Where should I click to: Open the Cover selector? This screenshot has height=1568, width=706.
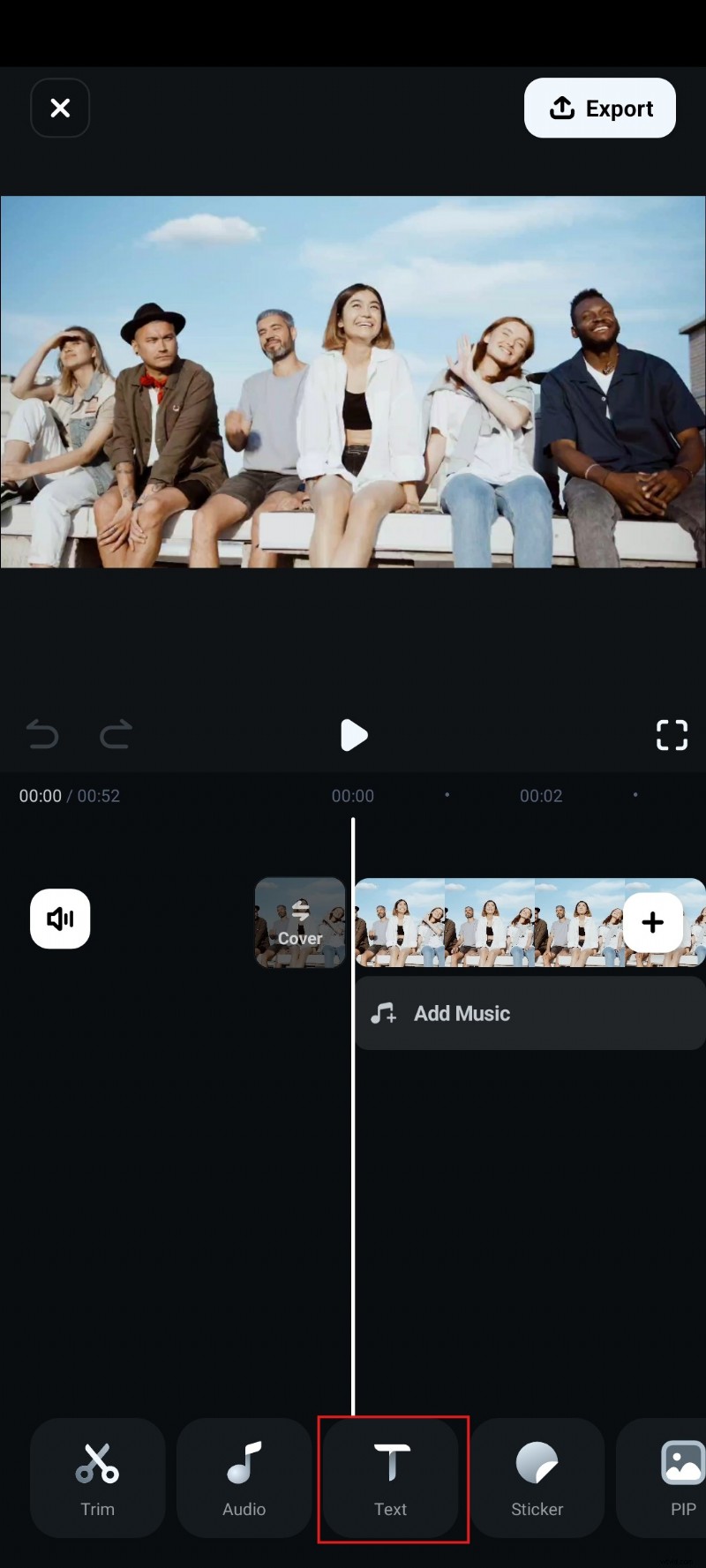coord(300,922)
